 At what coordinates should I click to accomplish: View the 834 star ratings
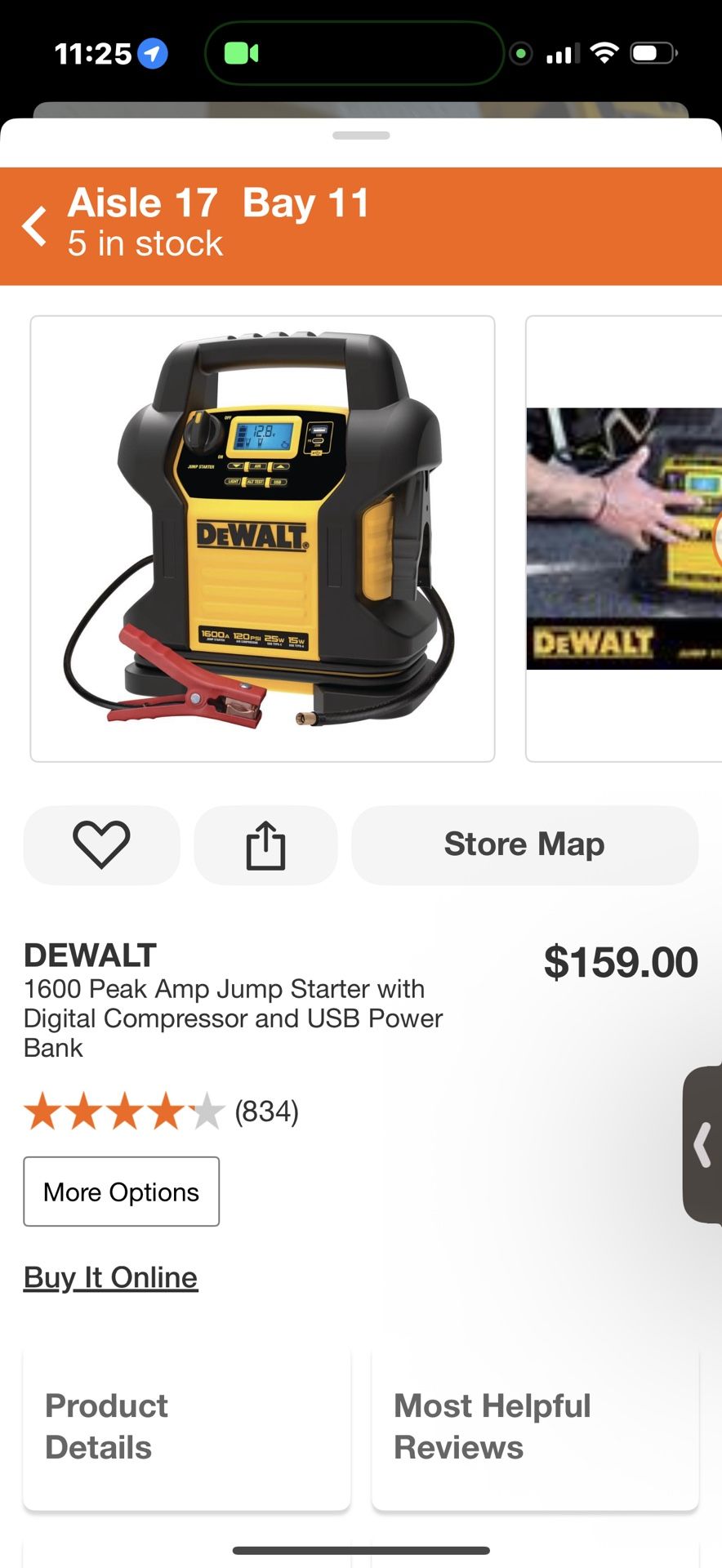click(160, 1111)
